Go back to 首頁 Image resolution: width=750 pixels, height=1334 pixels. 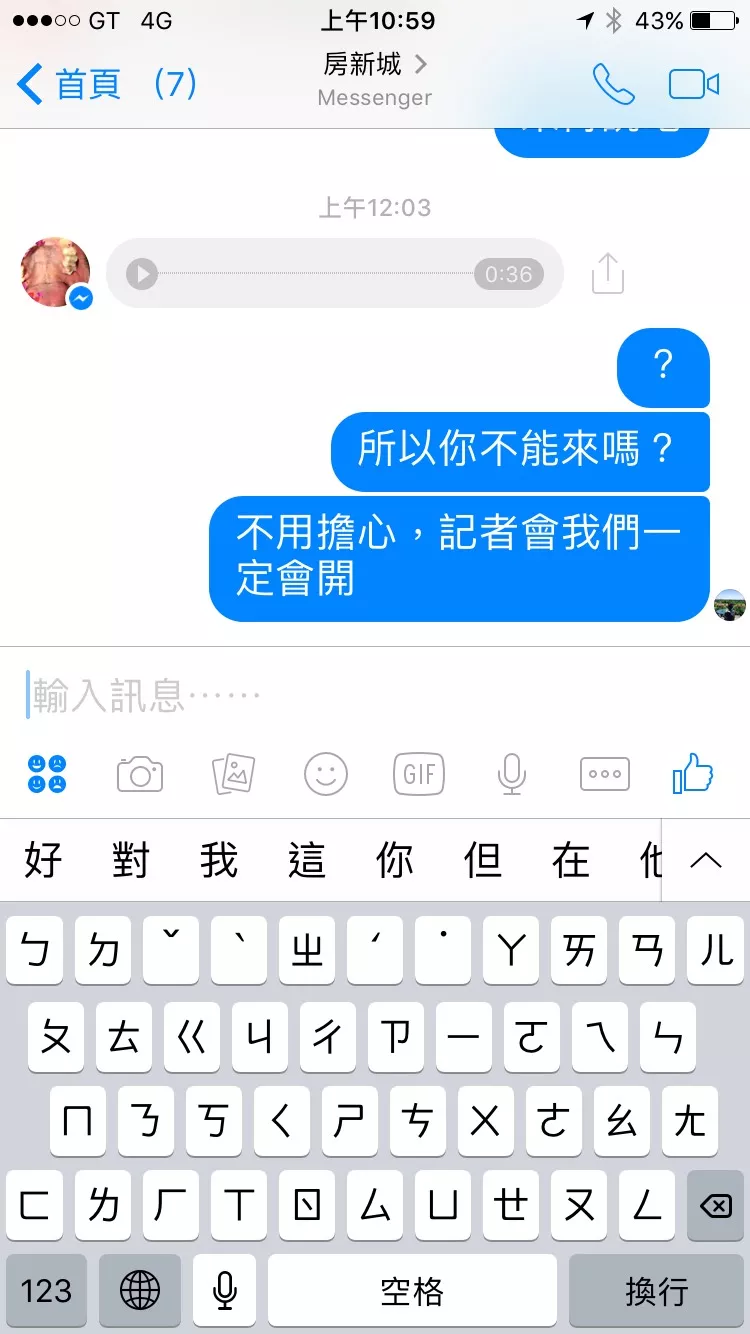point(70,84)
